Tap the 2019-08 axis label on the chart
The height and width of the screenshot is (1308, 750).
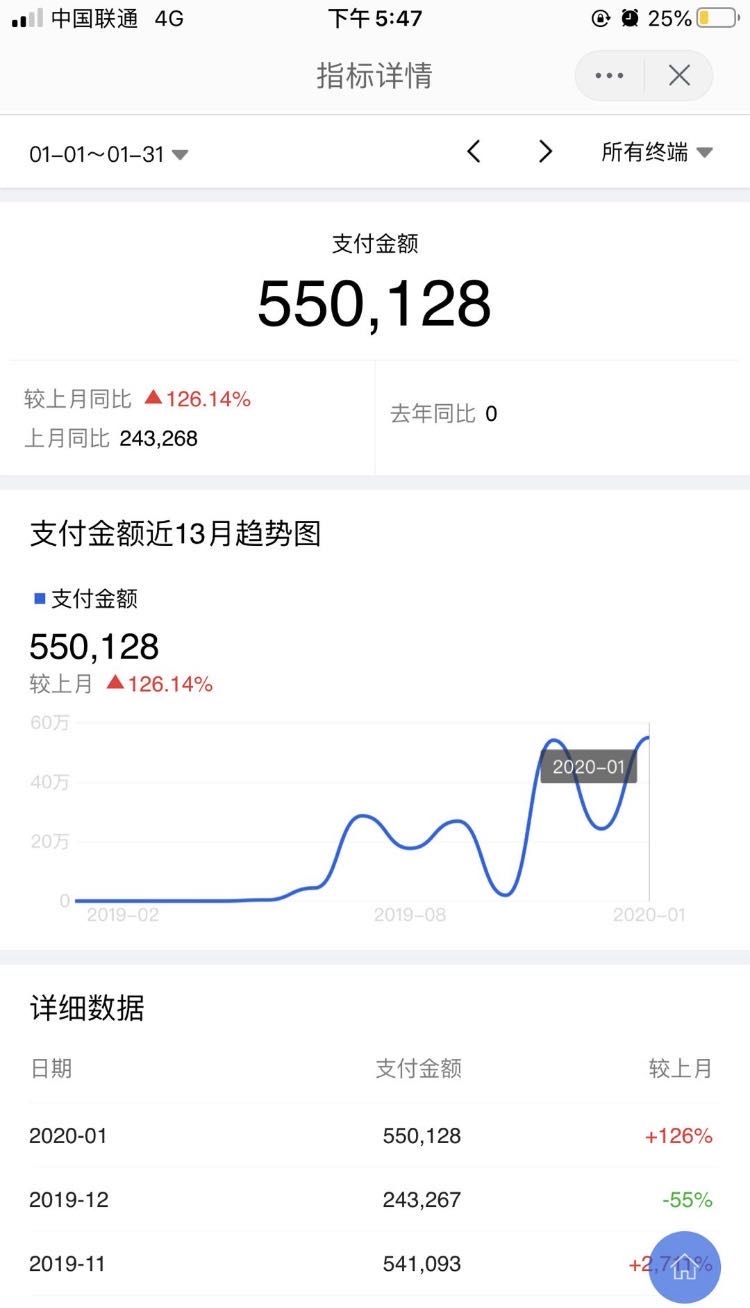[408, 914]
